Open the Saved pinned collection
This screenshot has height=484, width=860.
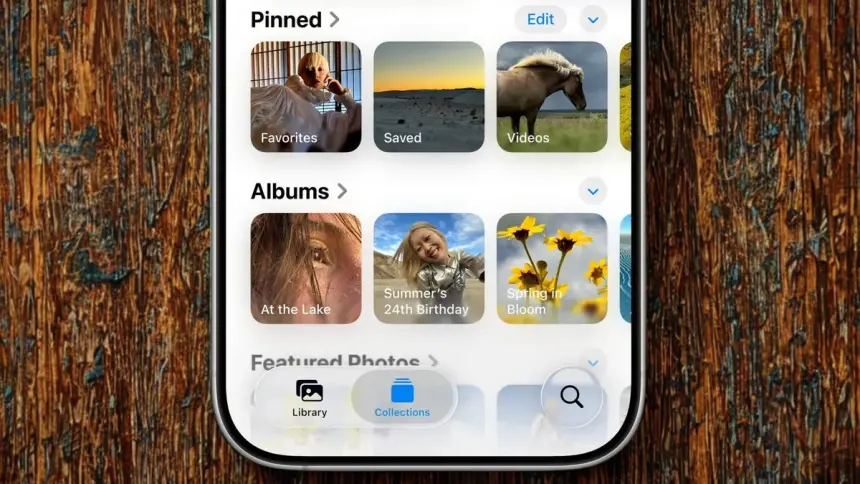(x=429, y=96)
